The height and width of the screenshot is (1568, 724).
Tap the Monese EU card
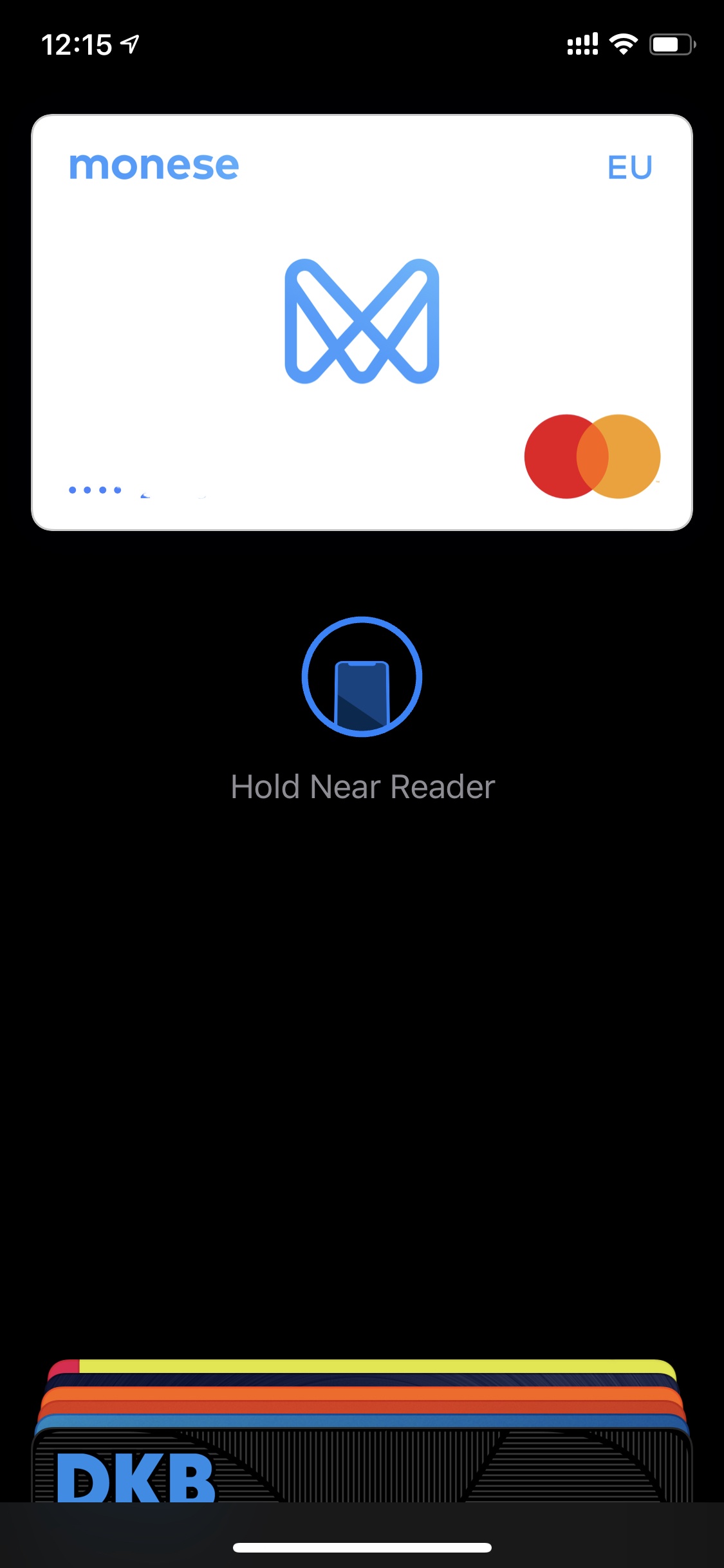pos(362,322)
